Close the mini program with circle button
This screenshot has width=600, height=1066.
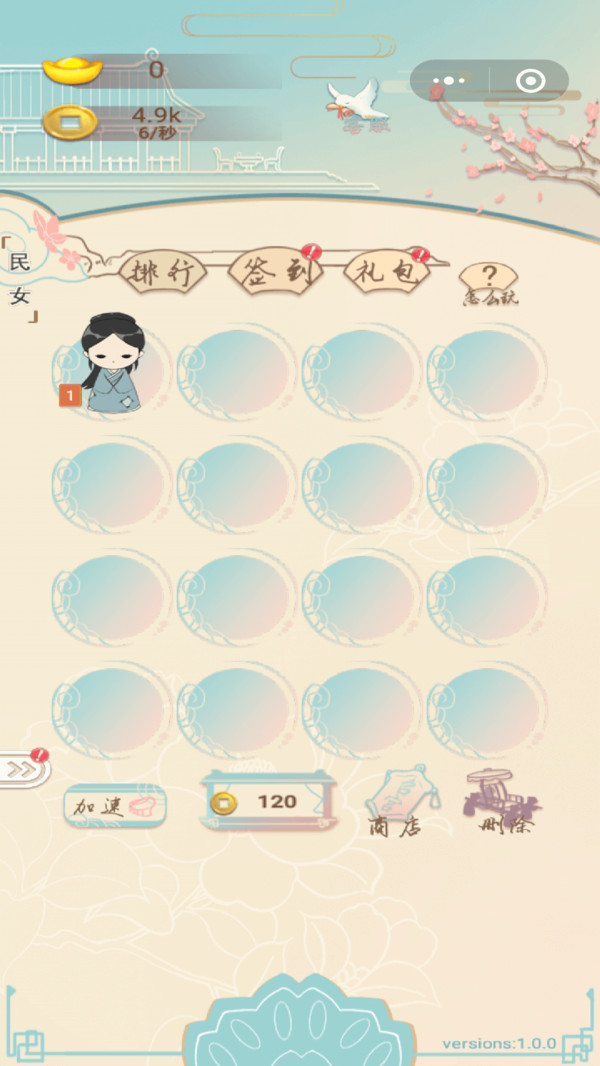tap(531, 81)
